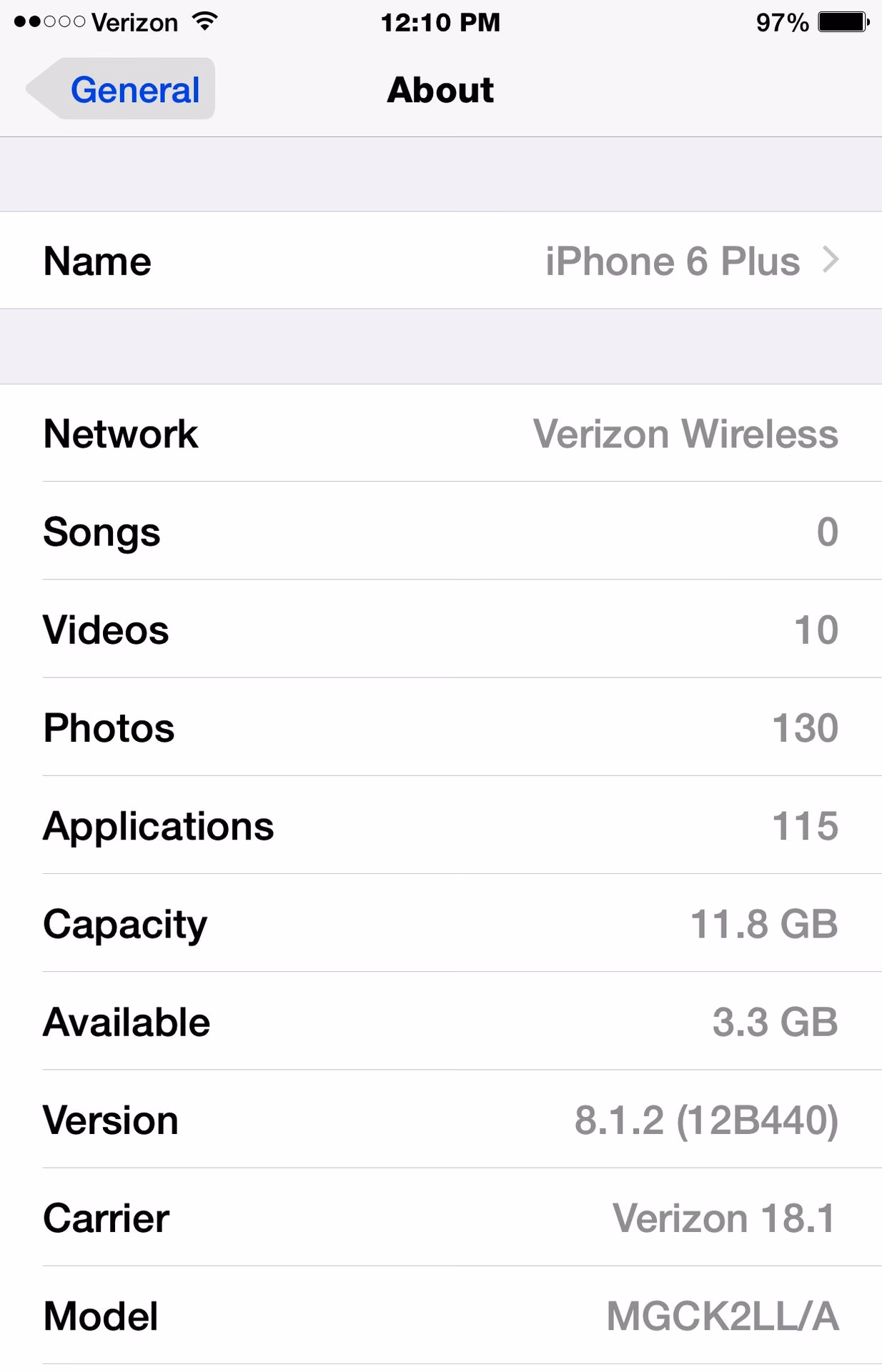Image resolution: width=882 pixels, height=1372 pixels.
Task: Select the Applications row showing 115
Action: coord(441,825)
